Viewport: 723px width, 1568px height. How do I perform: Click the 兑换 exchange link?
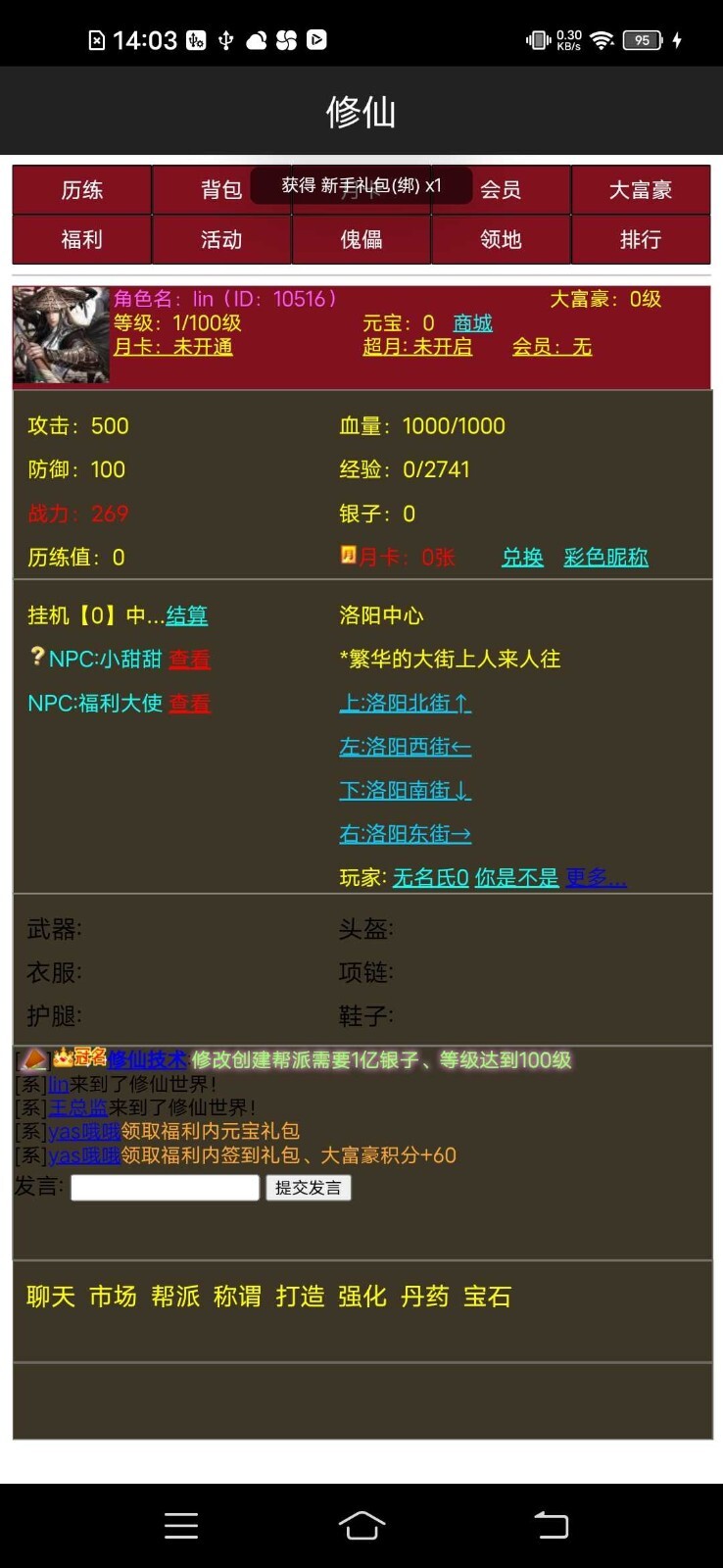tap(522, 556)
